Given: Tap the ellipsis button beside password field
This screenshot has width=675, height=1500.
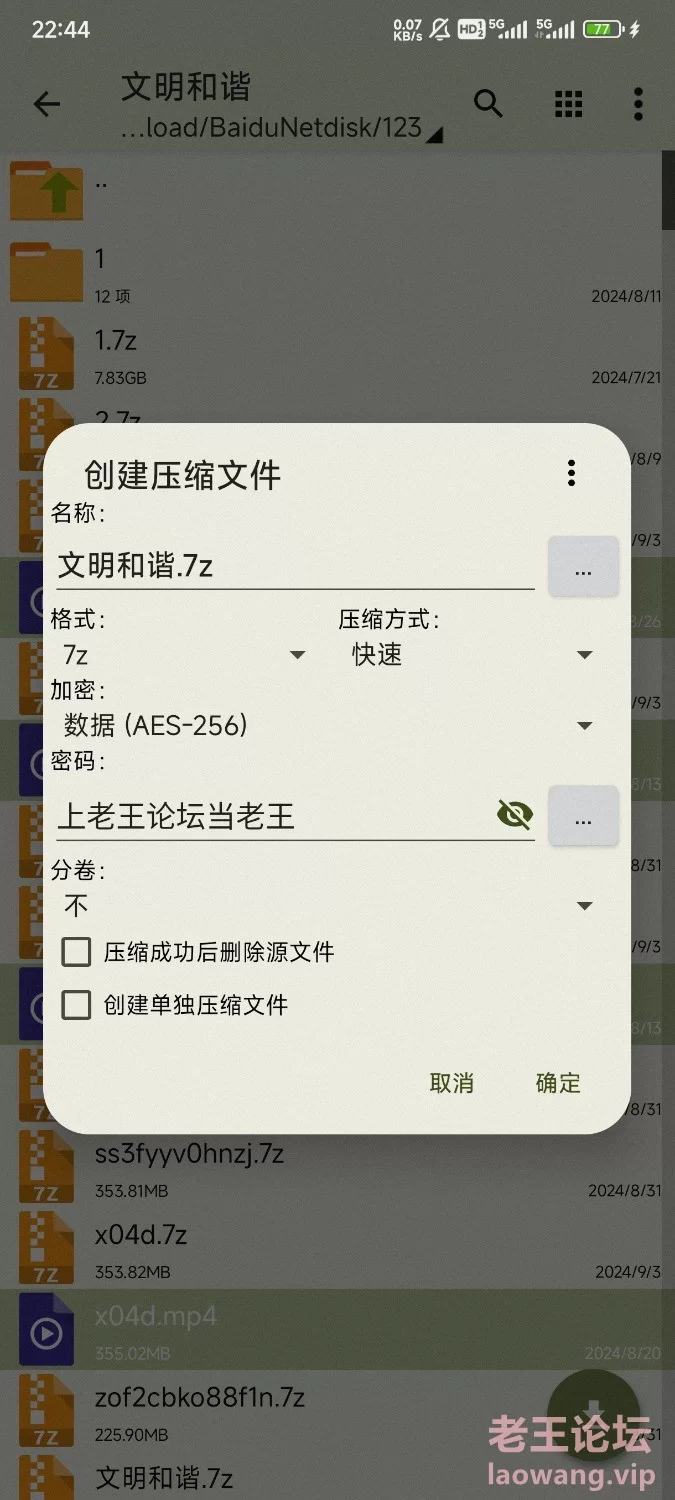Looking at the screenshot, I should [x=583, y=816].
